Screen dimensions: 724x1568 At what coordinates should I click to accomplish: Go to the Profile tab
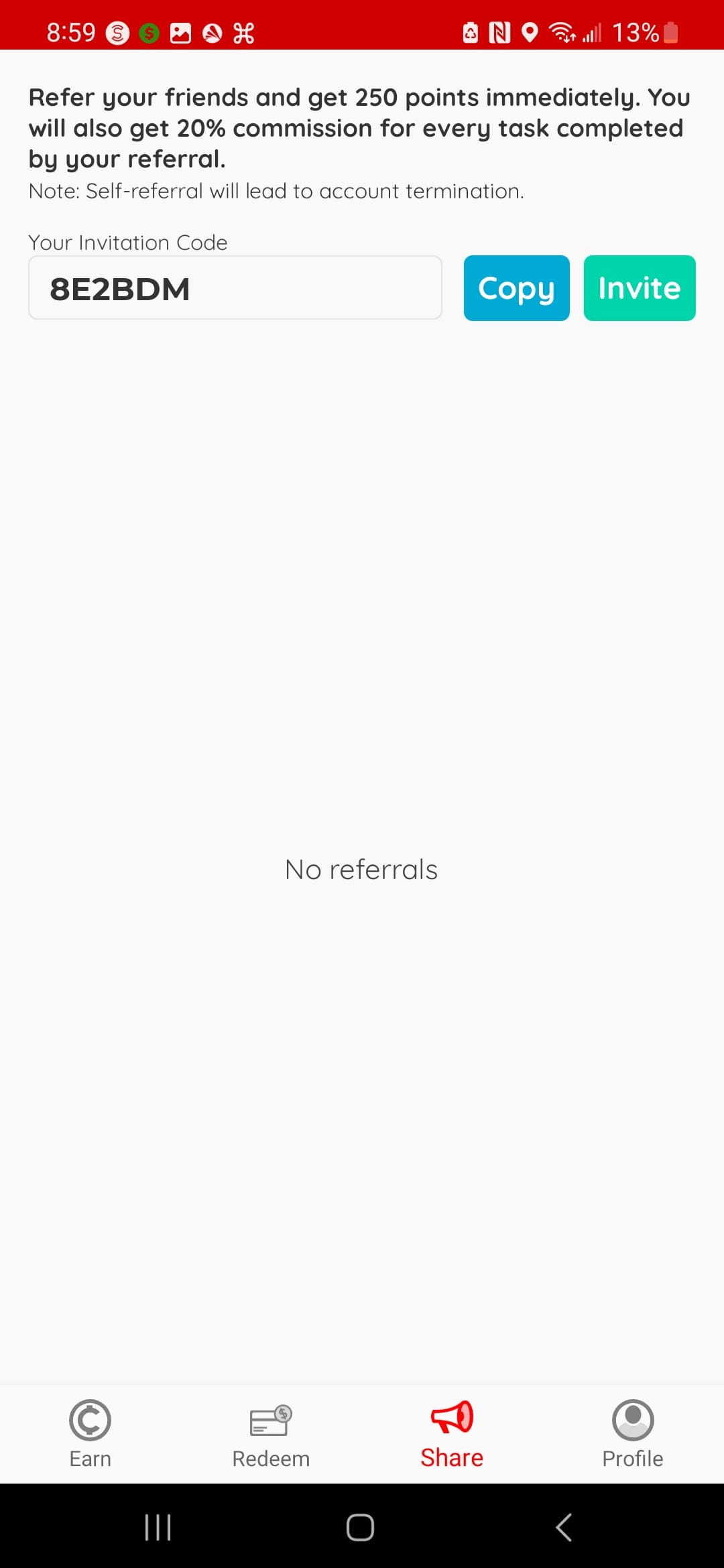click(x=633, y=1434)
